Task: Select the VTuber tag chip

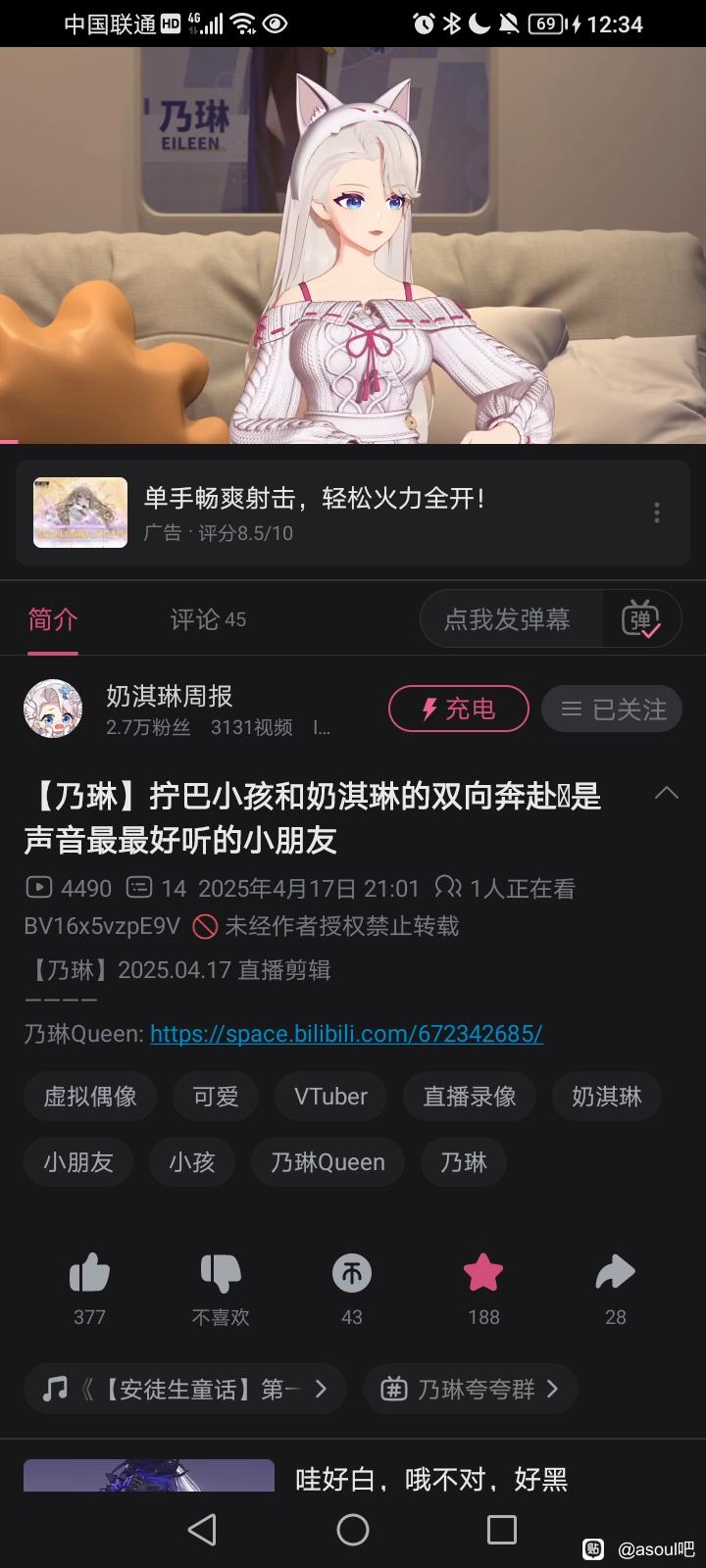Action: point(331,1097)
